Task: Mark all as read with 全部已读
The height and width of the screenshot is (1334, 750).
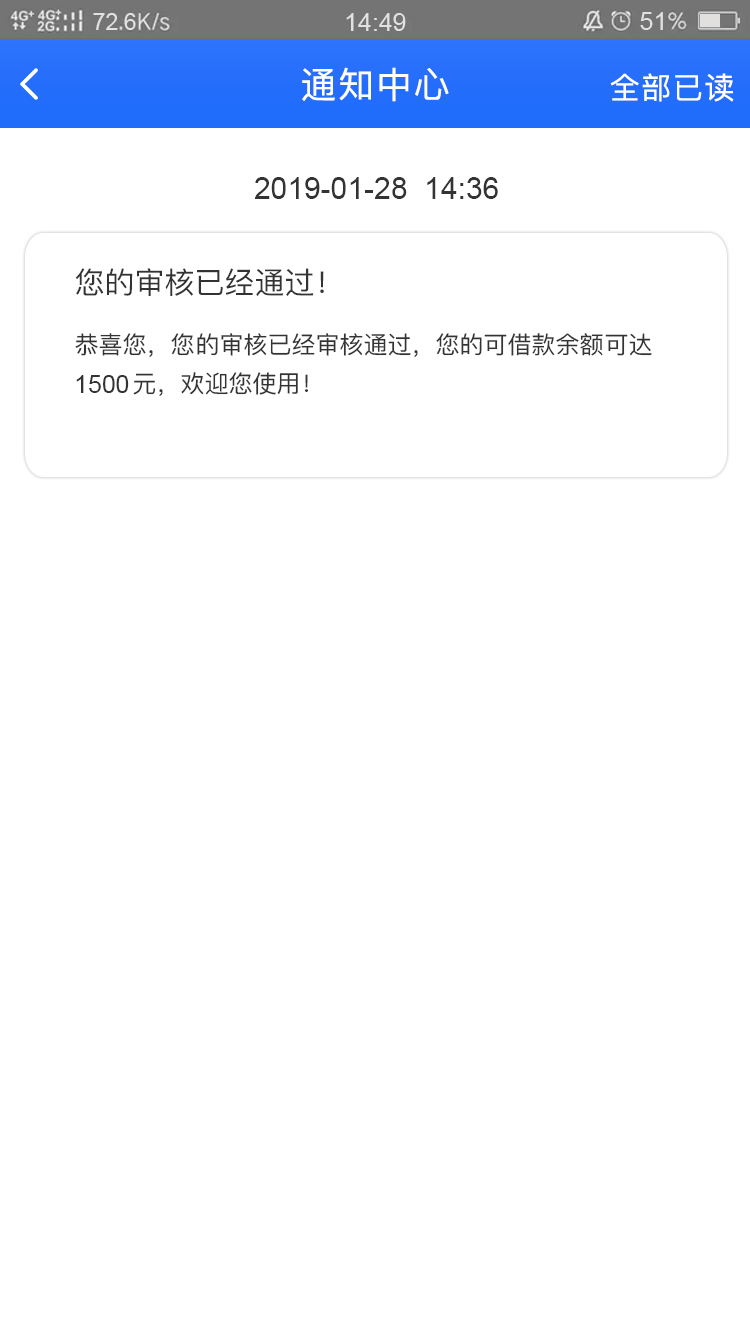Action: [672, 88]
